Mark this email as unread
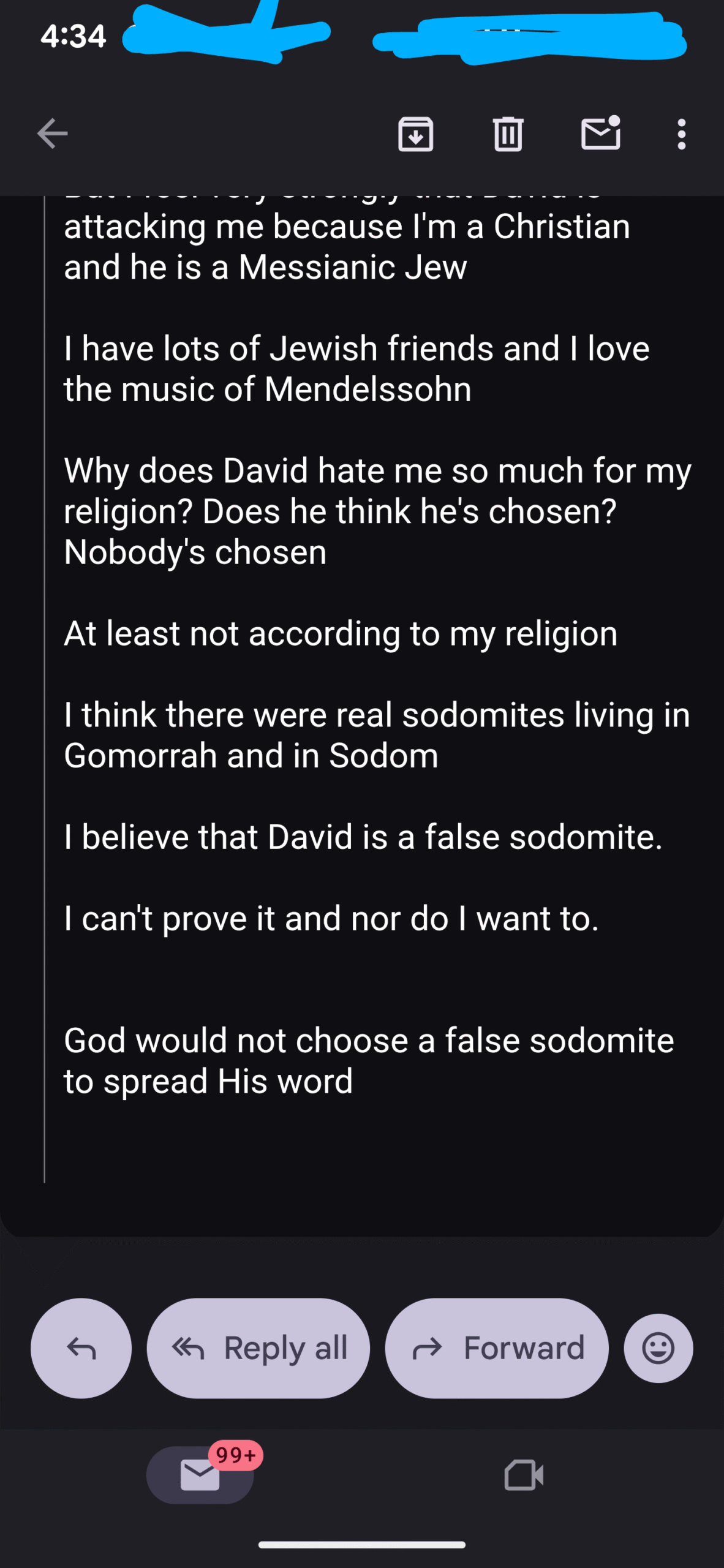Image resolution: width=724 pixels, height=1568 pixels. [600, 134]
